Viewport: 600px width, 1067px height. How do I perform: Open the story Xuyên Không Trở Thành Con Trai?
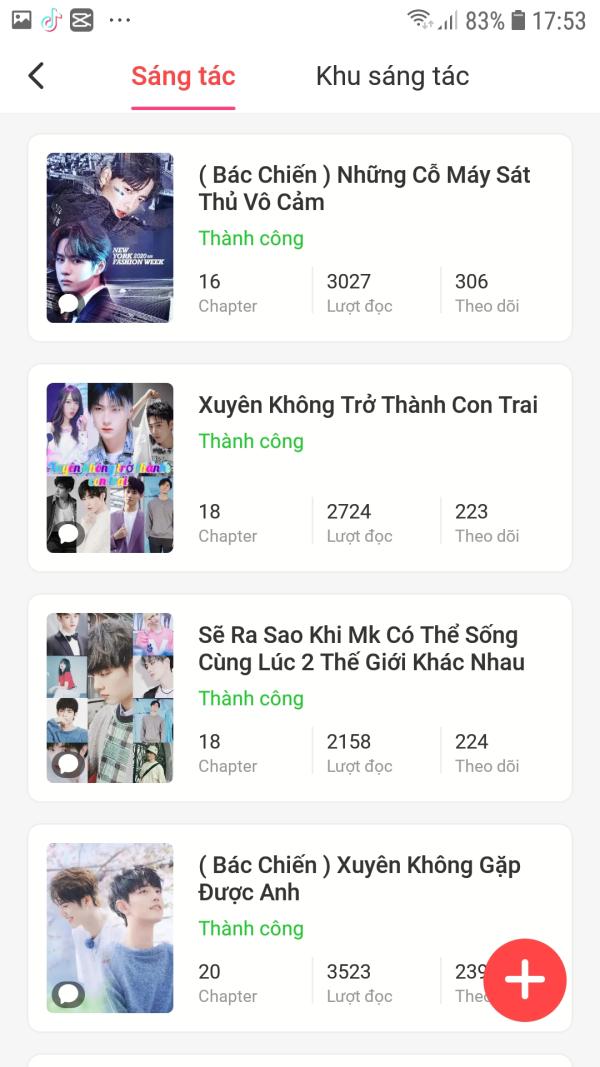[368, 405]
